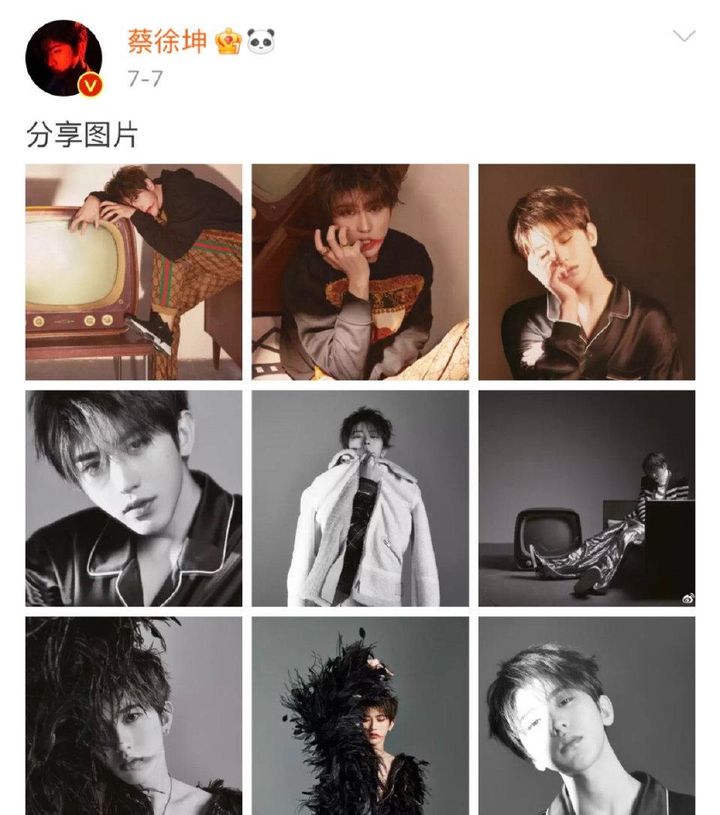This screenshot has height=815, width=720.
Task: Open the black-and-white photo of him sitting by a TV
Action: (x=586, y=498)
